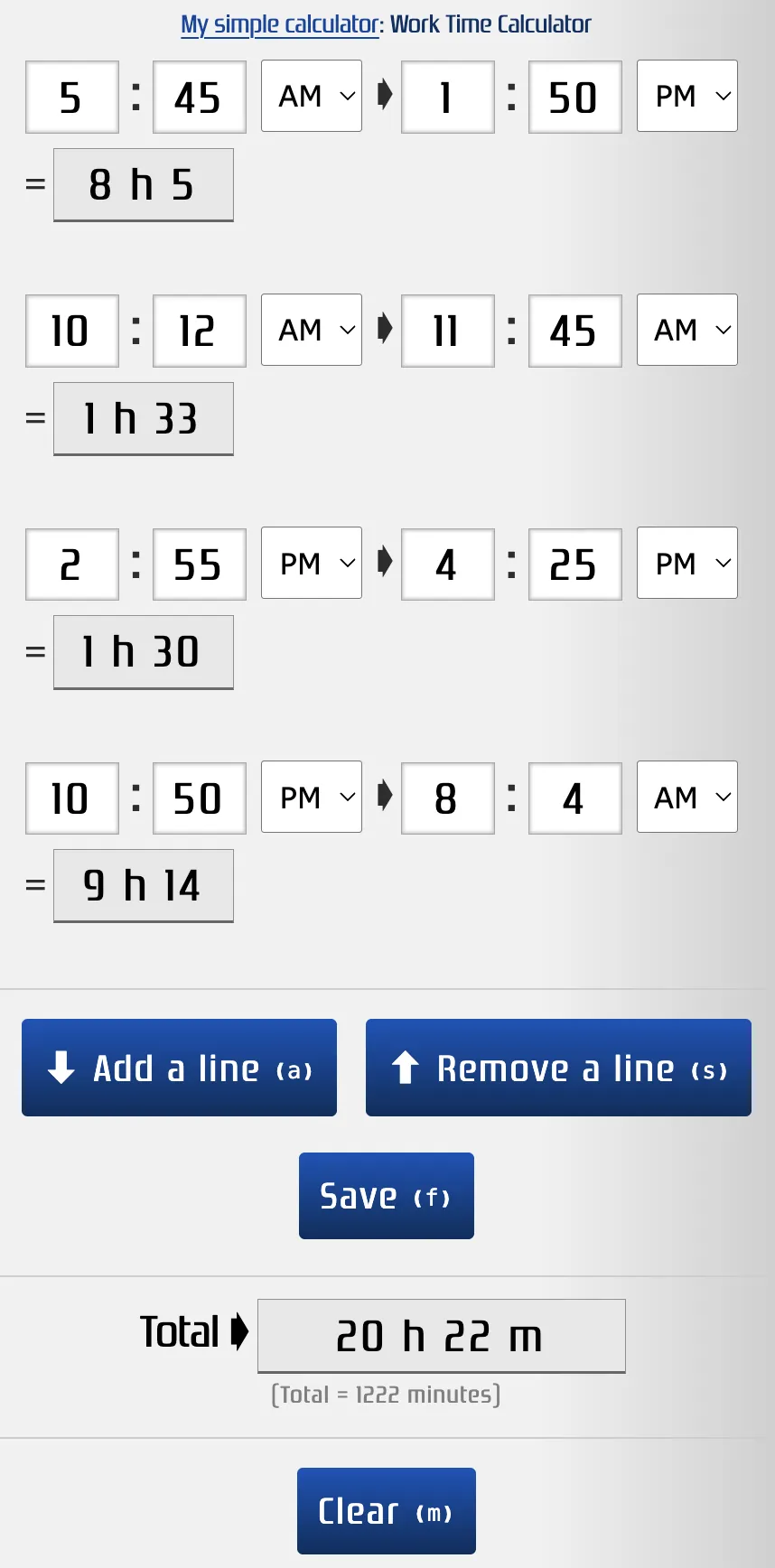The height and width of the screenshot is (1568, 775).
Task: Open the PM dropdown after 4:25
Action: 686,563
